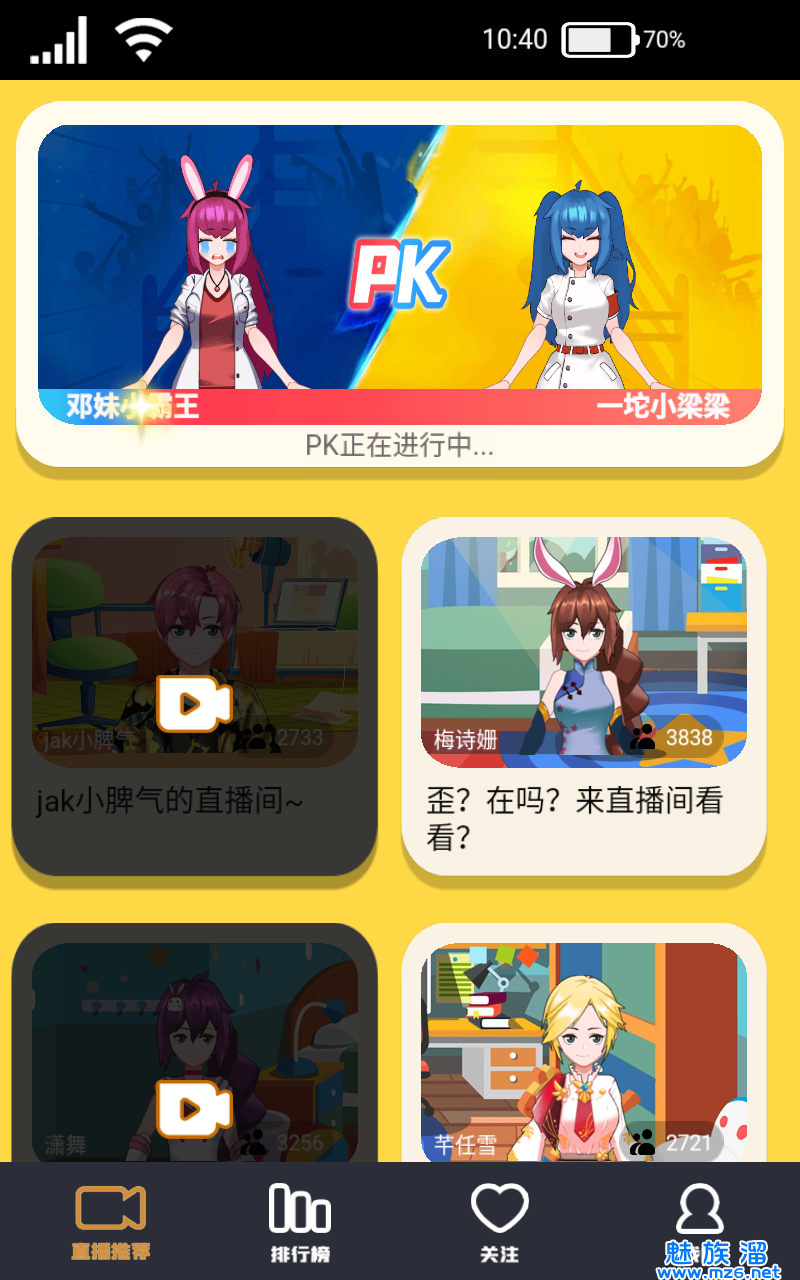The image size is (800, 1280).
Task: Open the PK match banner
Action: pos(400,275)
